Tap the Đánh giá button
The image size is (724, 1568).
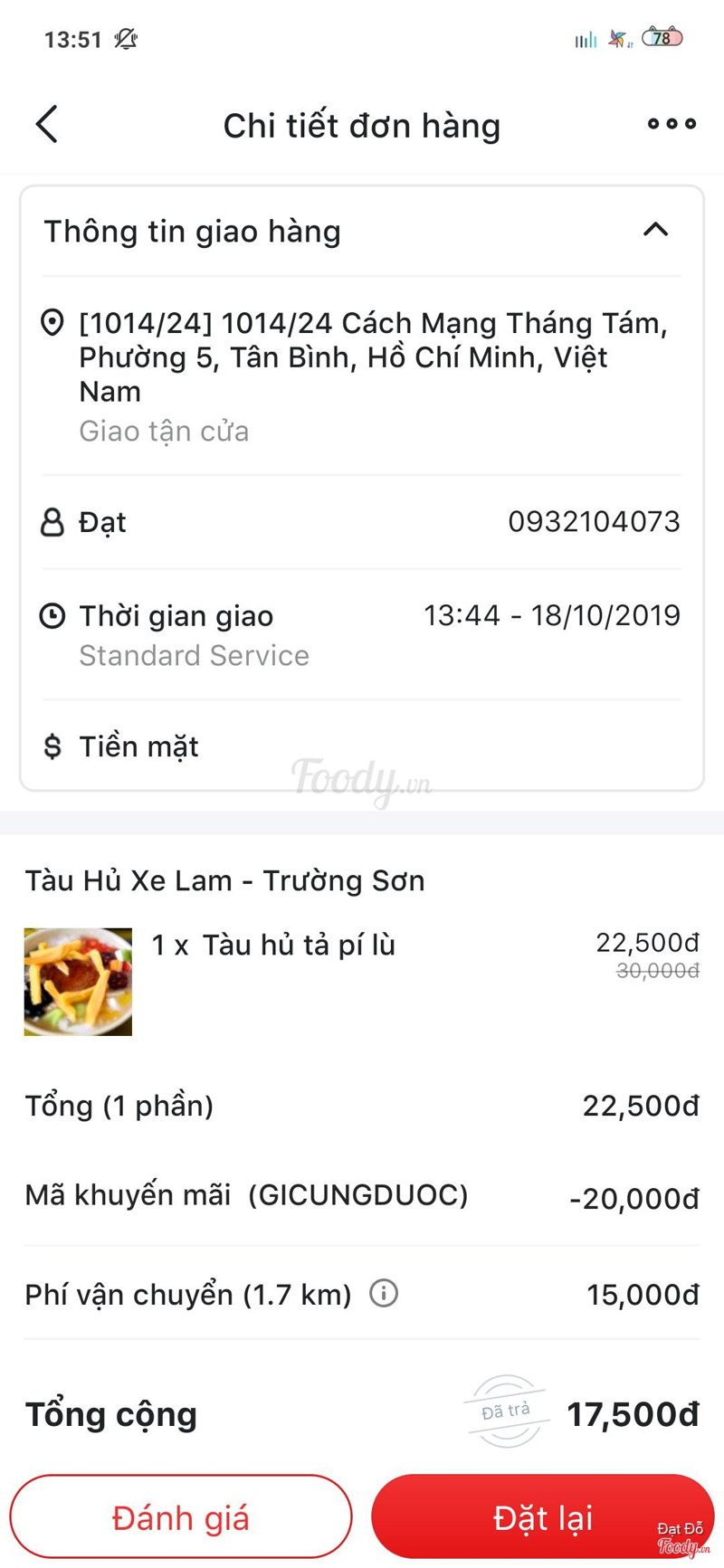181,1517
